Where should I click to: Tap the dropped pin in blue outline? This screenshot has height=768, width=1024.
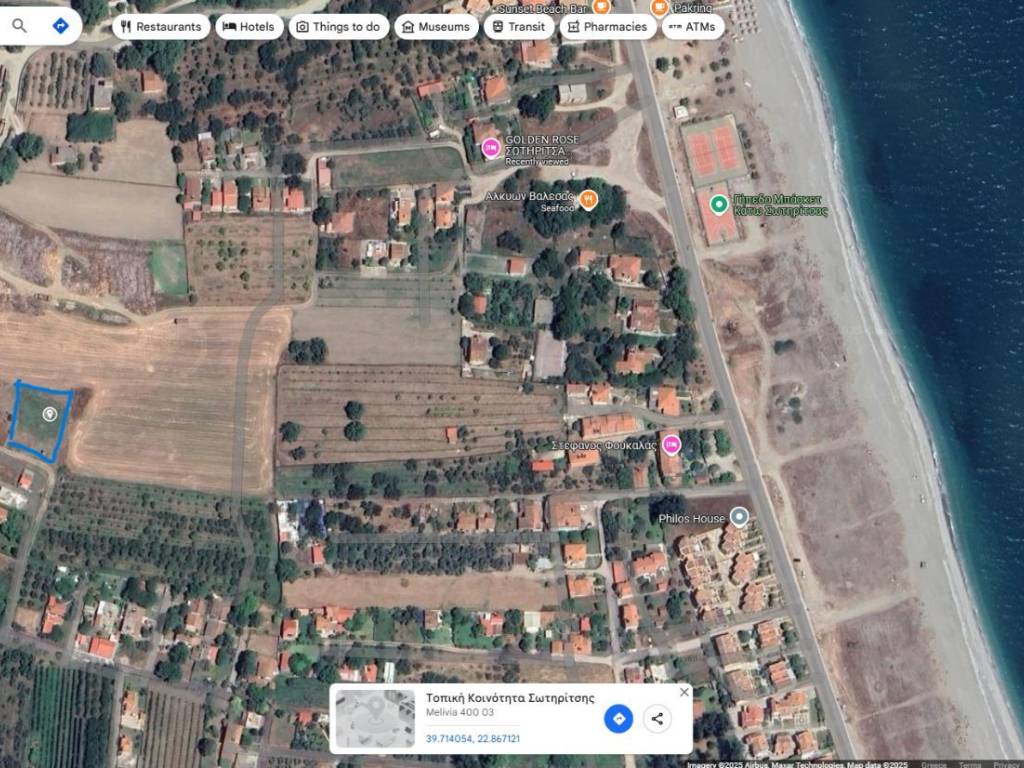click(49, 414)
